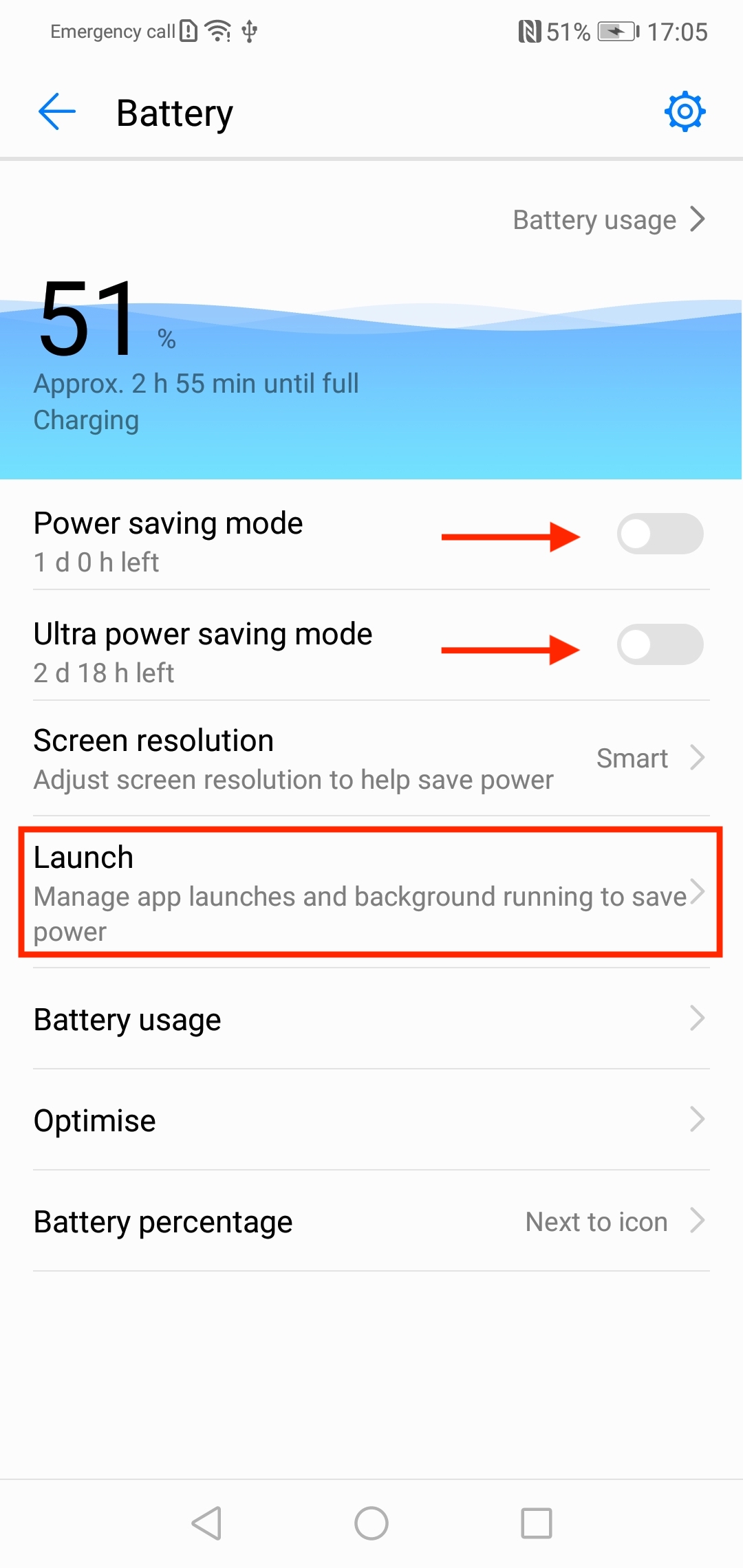Go back from the Battery screen
The height and width of the screenshot is (1568, 743).
[57, 112]
